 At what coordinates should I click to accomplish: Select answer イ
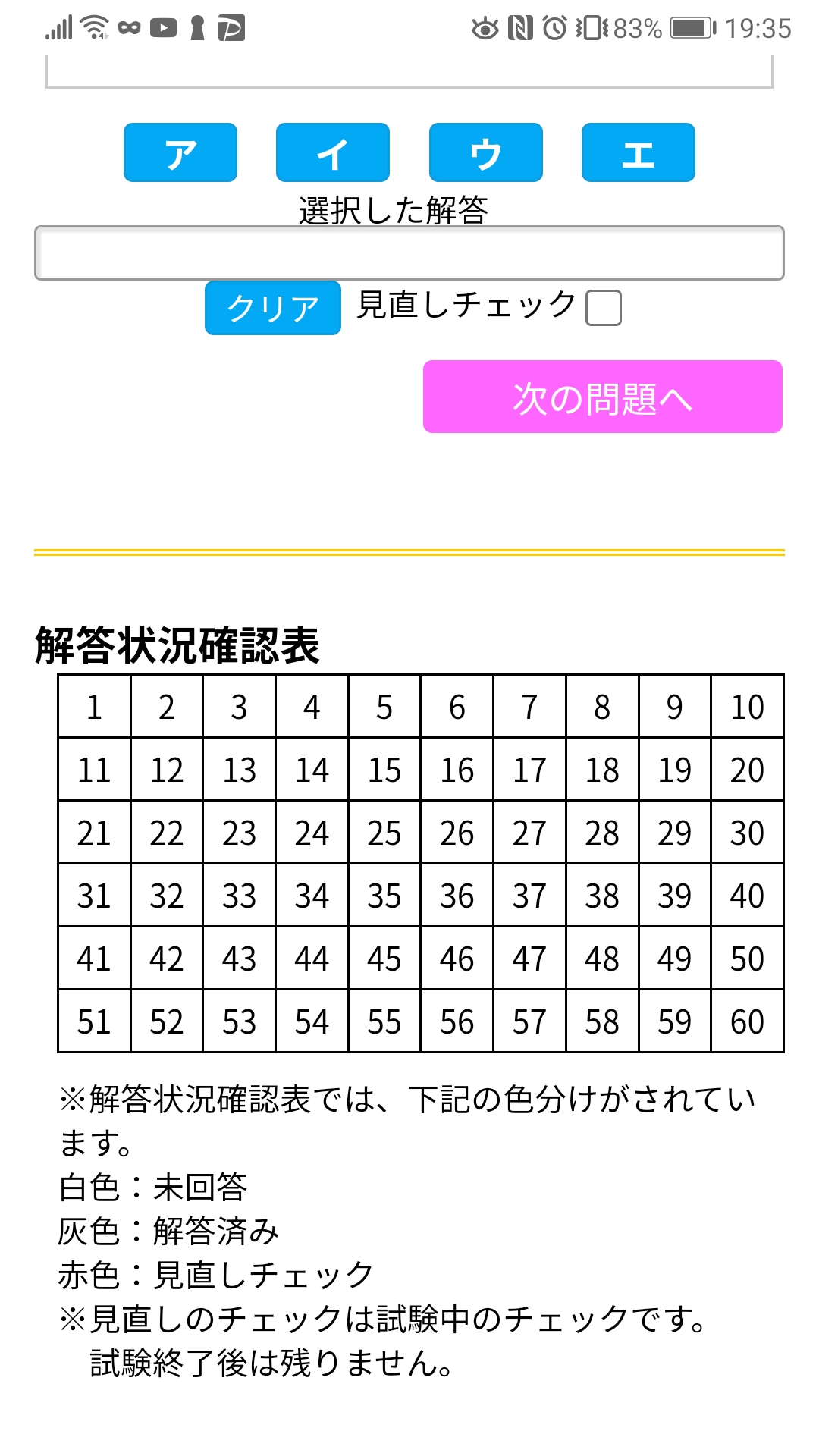pos(333,152)
